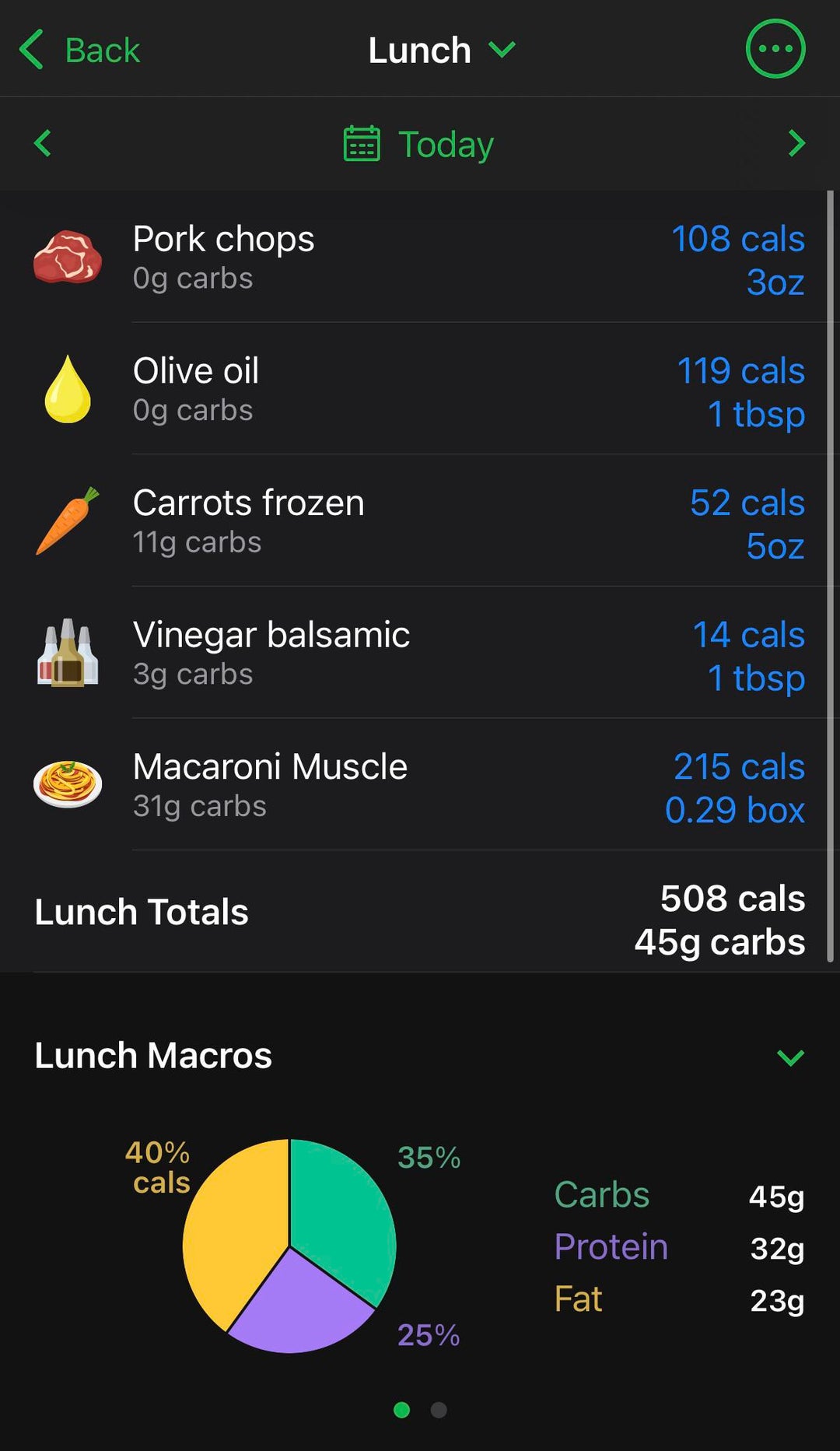Go back using the Back button
This screenshot has width=840, height=1451.
click(x=79, y=50)
